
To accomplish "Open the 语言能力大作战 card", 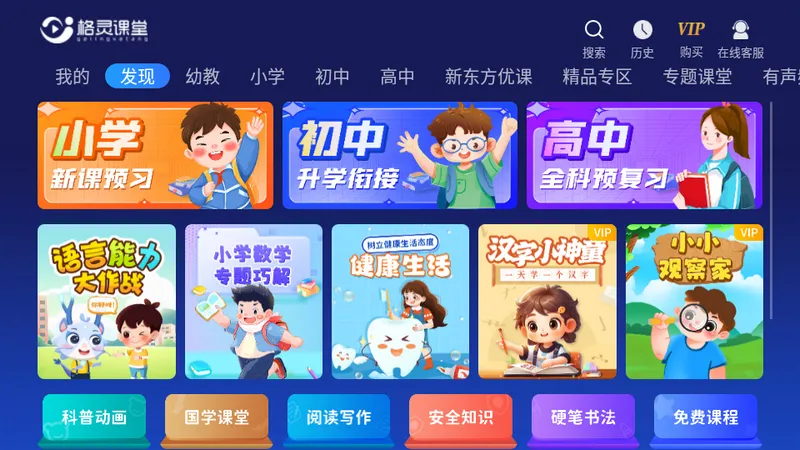I will (x=106, y=301).
